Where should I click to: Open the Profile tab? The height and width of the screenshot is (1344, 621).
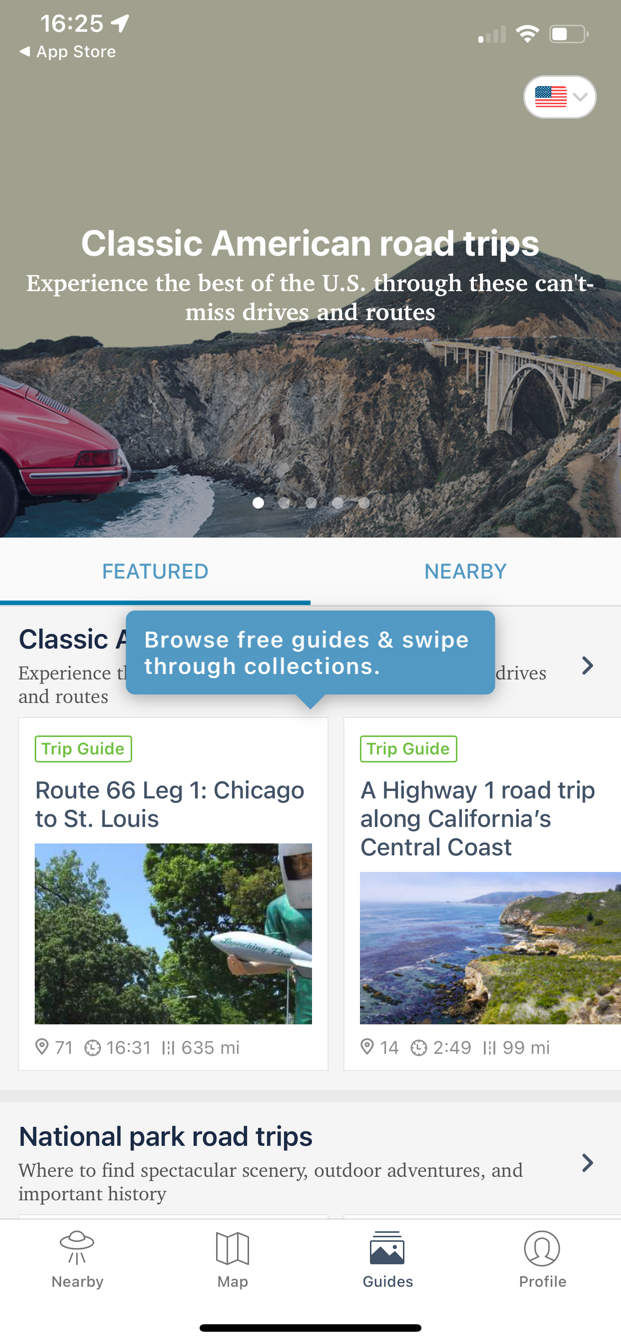point(542,1260)
